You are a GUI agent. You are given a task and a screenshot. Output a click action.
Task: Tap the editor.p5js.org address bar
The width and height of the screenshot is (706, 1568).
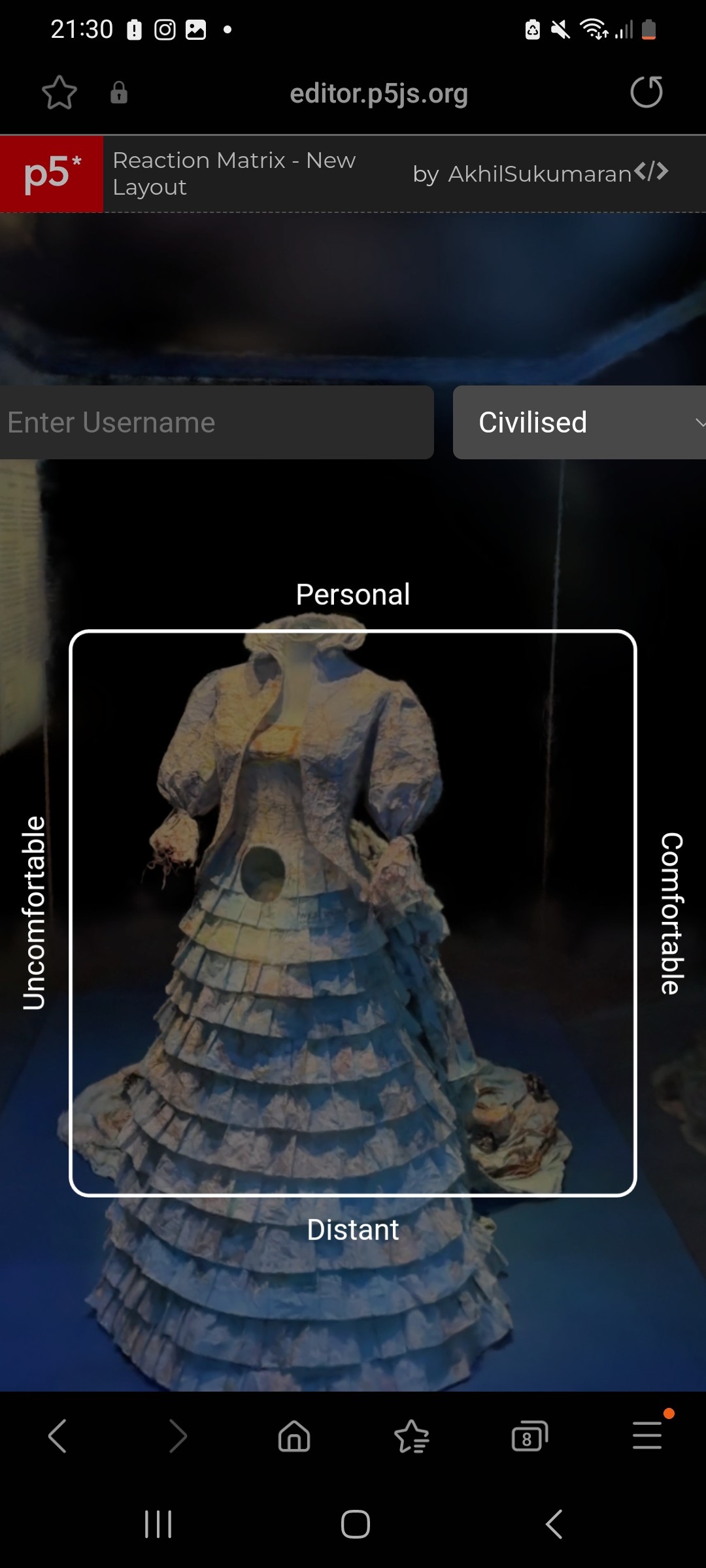[x=378, y=93]
